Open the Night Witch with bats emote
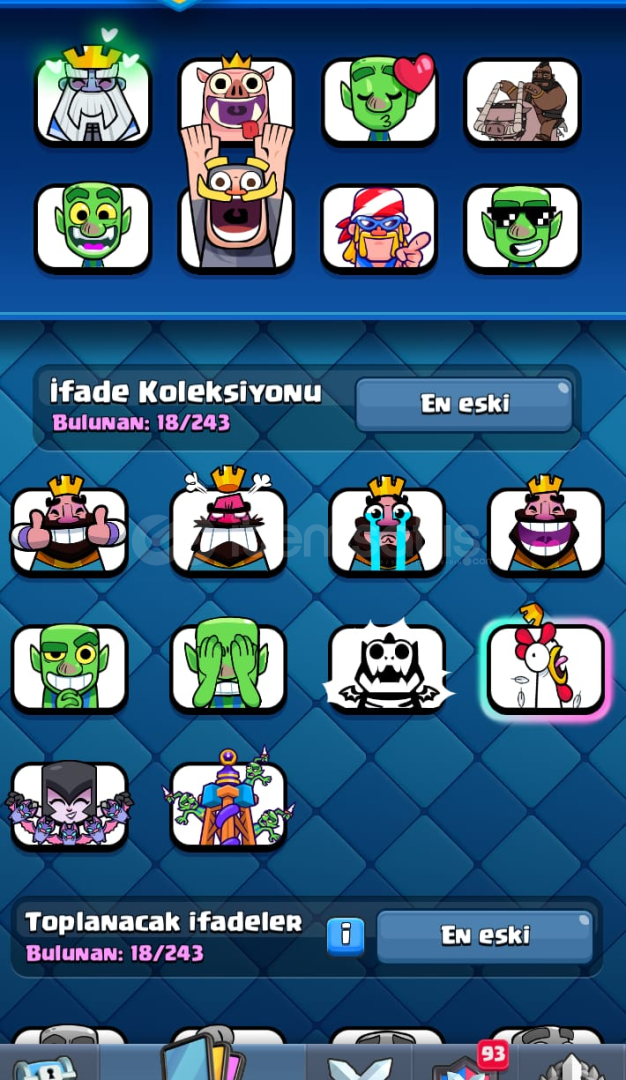This screenshot has width=626, height=1080. click(x=69, y=804)
